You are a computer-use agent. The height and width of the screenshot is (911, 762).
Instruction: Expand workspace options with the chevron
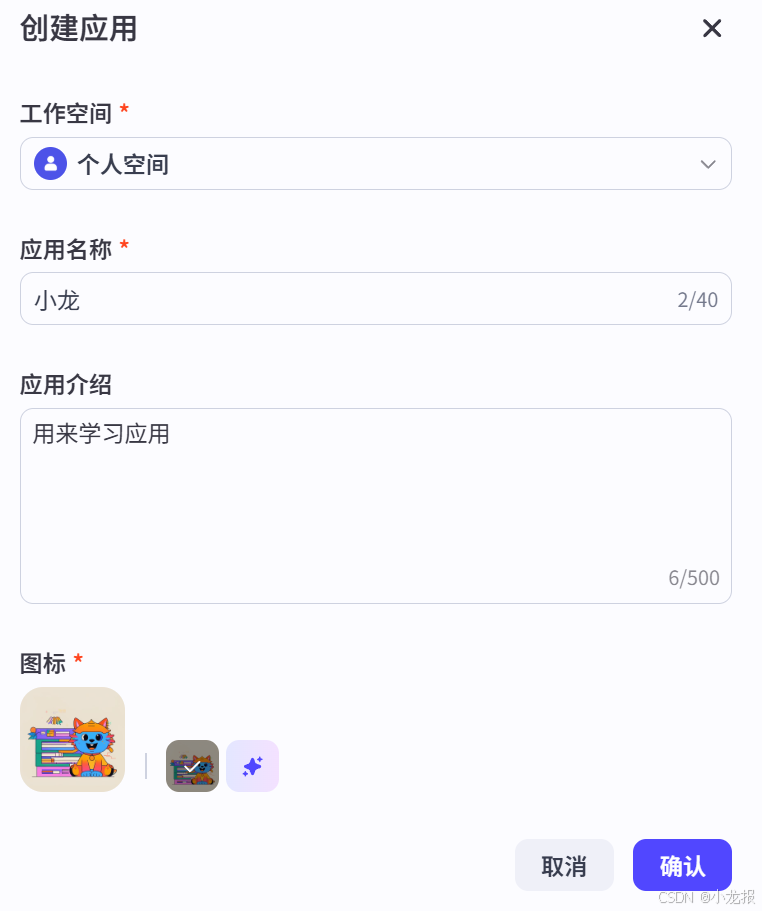pyautogui.click(x=708, y=163)
